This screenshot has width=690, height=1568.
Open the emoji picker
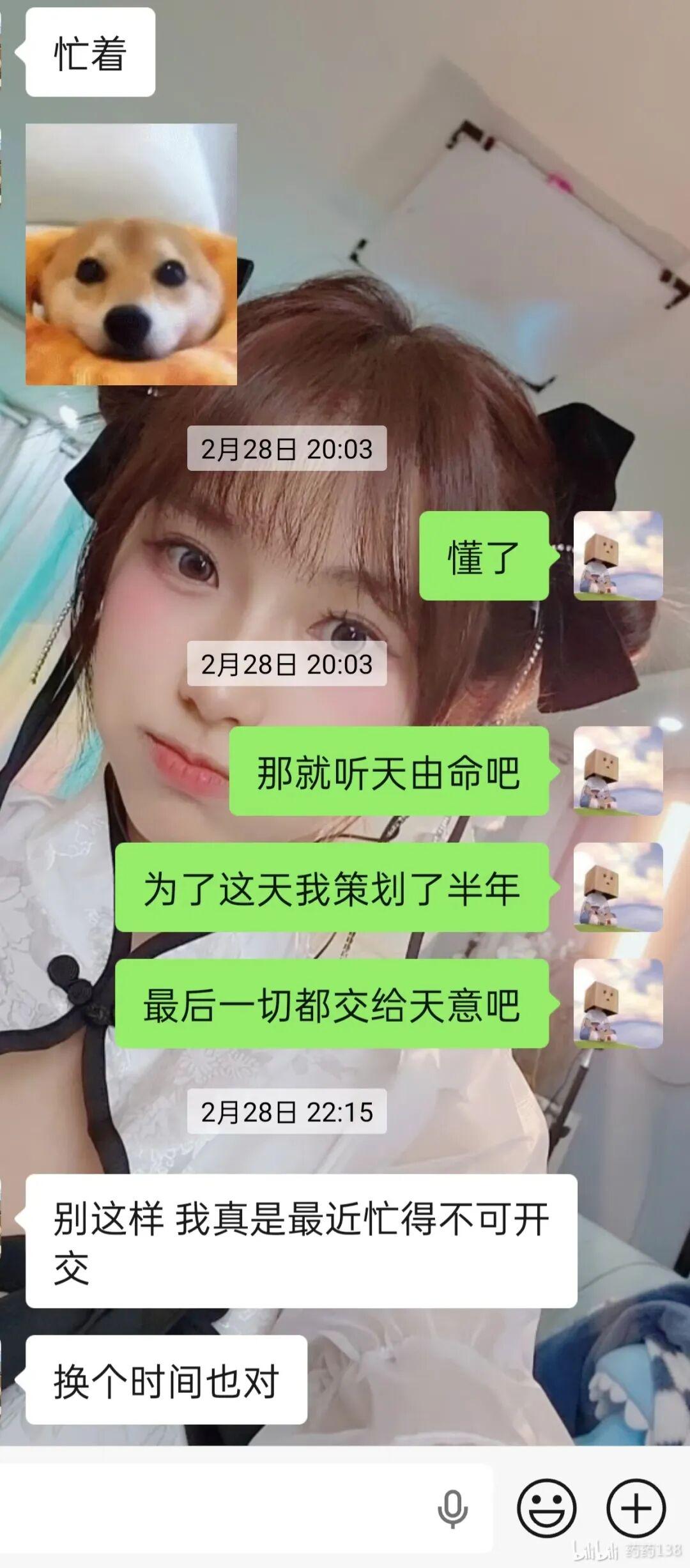click(546, 1508)
